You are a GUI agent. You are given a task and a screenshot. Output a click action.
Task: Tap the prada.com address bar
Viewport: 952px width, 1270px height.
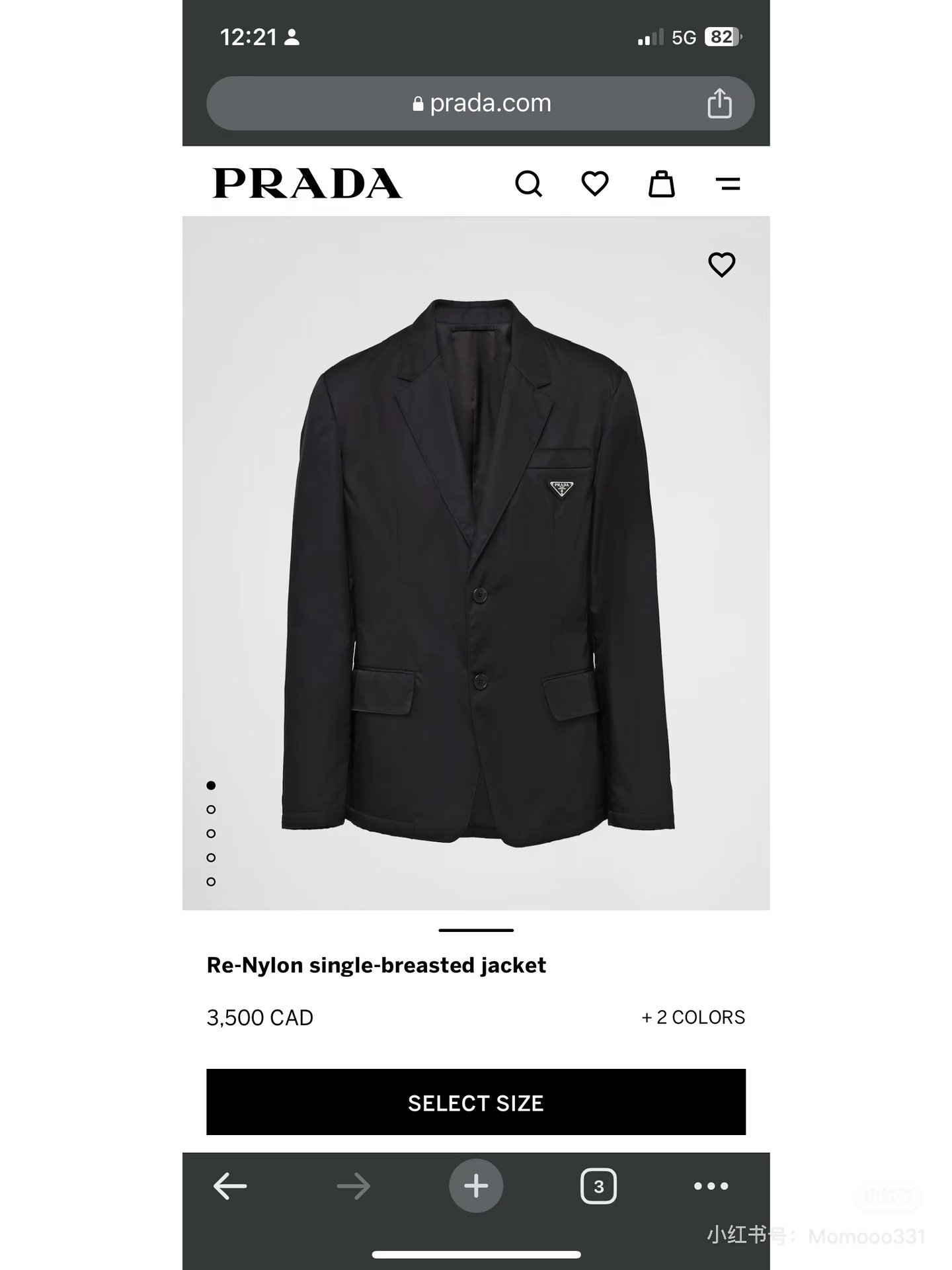pyautogui.click(x=481, y=103)
